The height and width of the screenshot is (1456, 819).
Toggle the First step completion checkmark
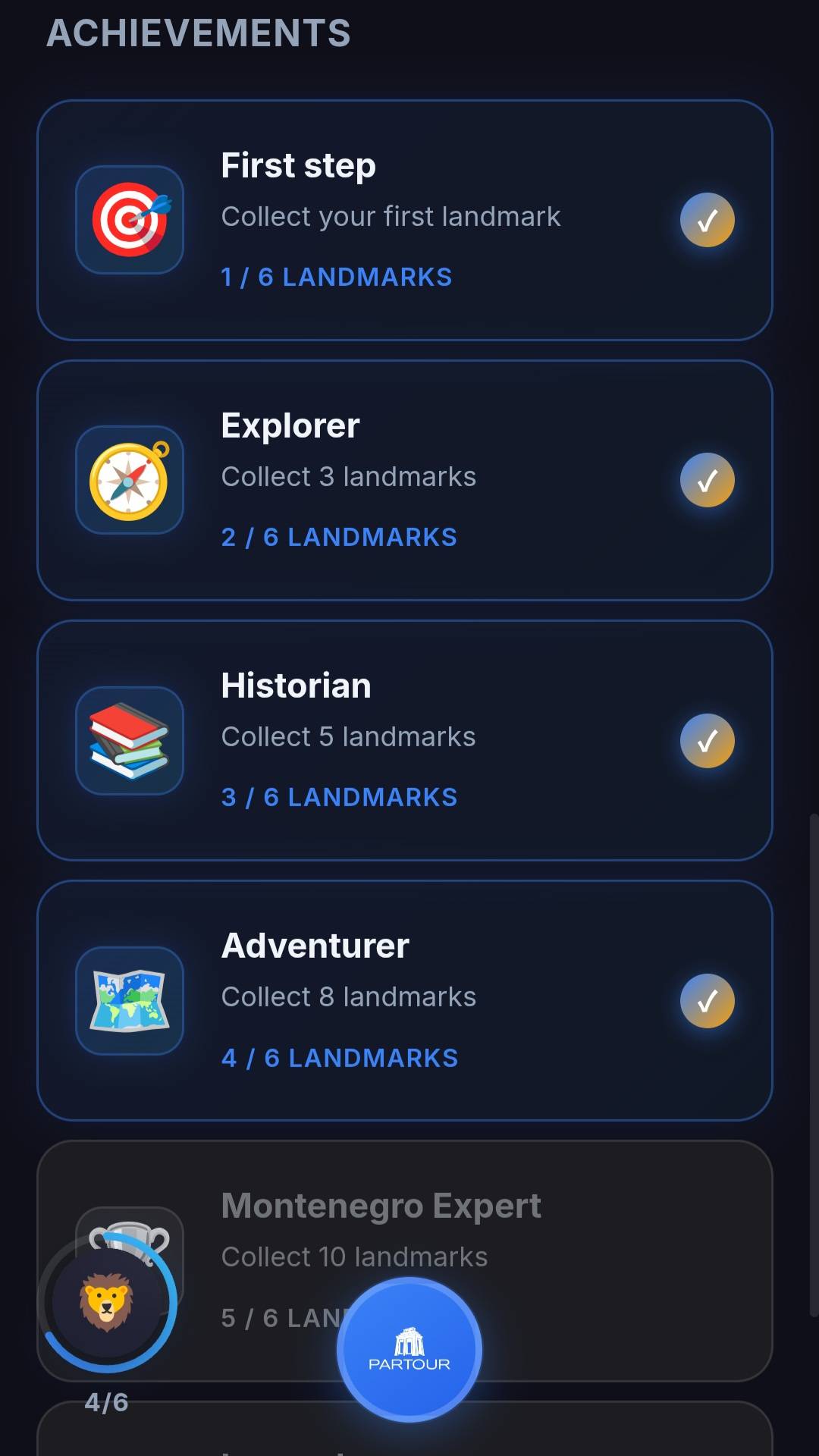click(707, 220)
